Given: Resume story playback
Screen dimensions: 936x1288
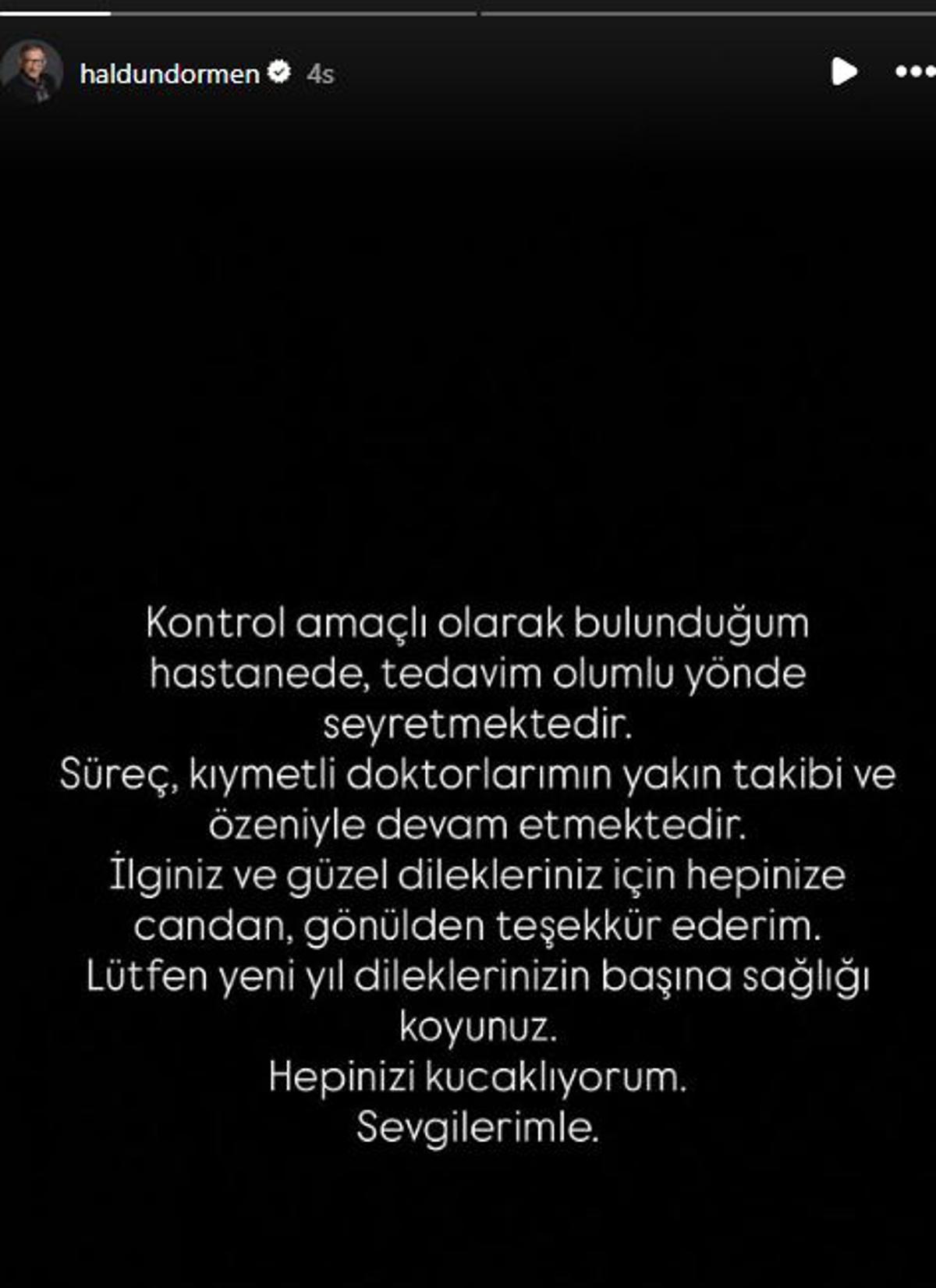Looking at the screenshot, I should [x=843, y=72].
